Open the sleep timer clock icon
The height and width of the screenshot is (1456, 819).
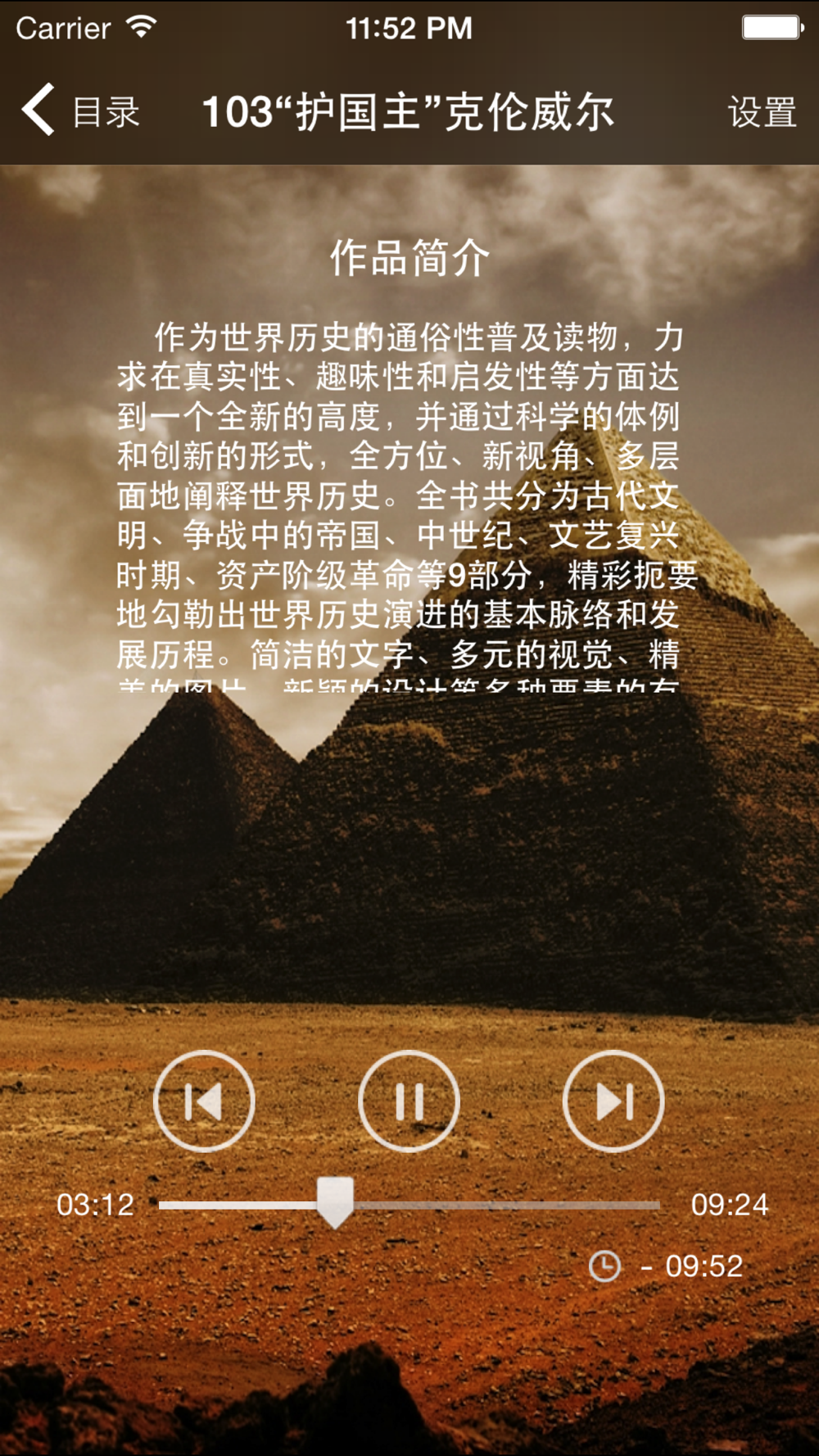tap(604, 1266)
